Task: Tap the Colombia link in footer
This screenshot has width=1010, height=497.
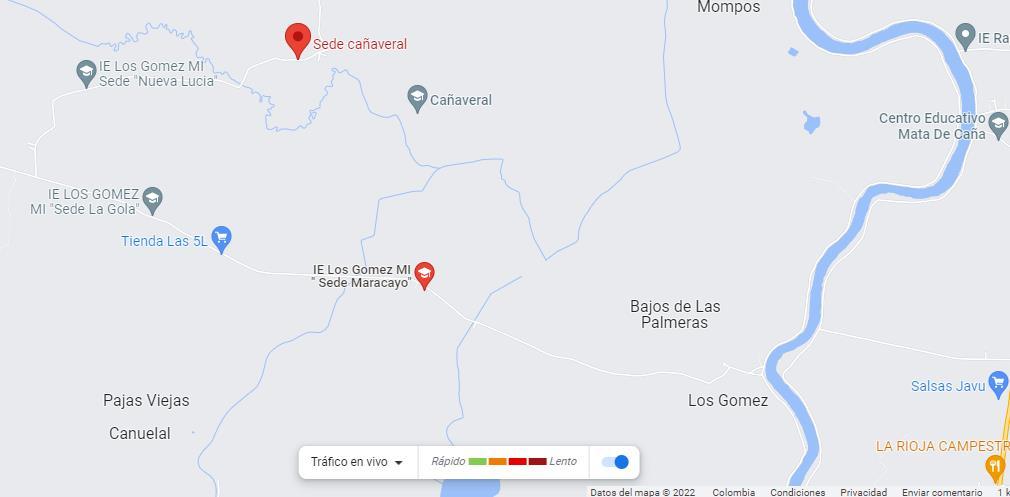Action: pos(733,492)
